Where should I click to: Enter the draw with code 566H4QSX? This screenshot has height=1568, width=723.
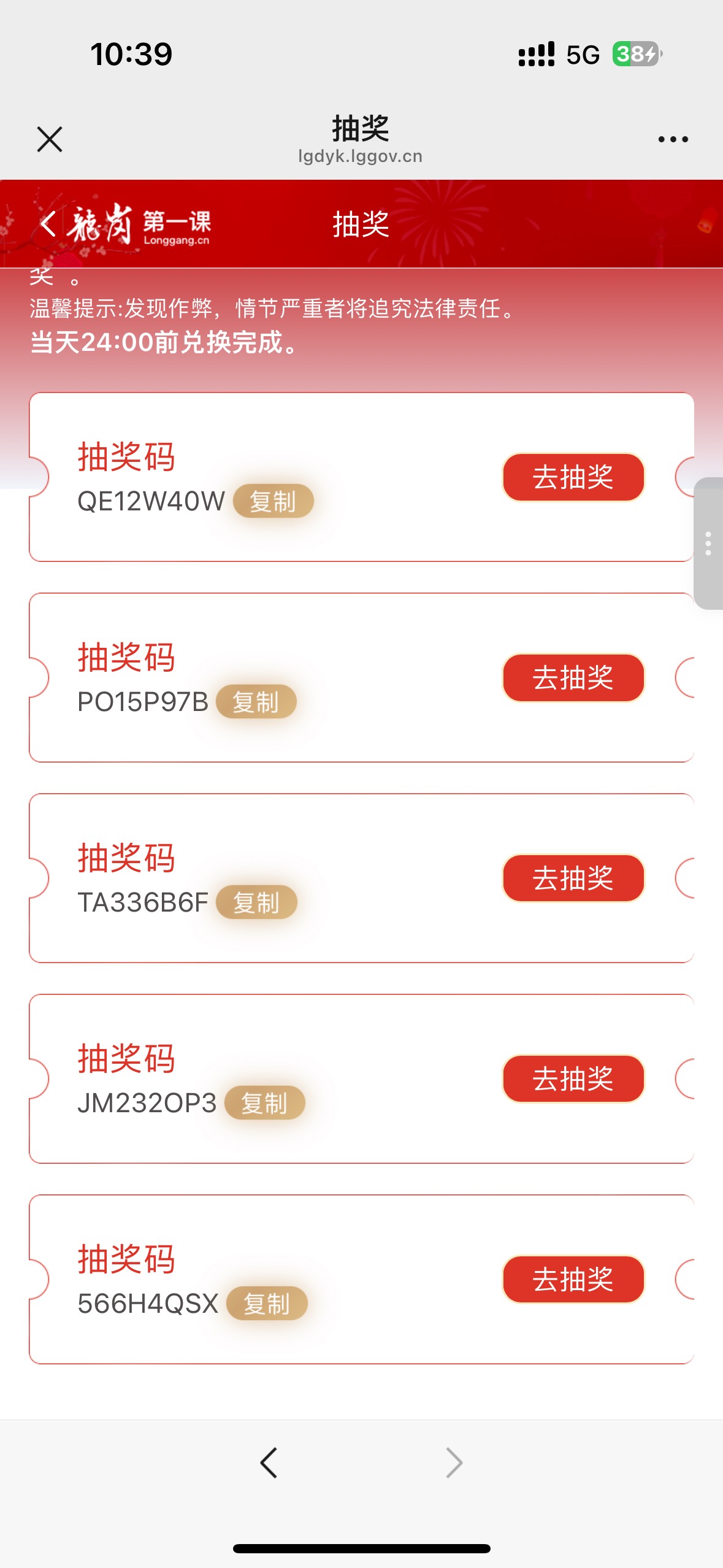pyautogui.click(x=573, y=1280)
